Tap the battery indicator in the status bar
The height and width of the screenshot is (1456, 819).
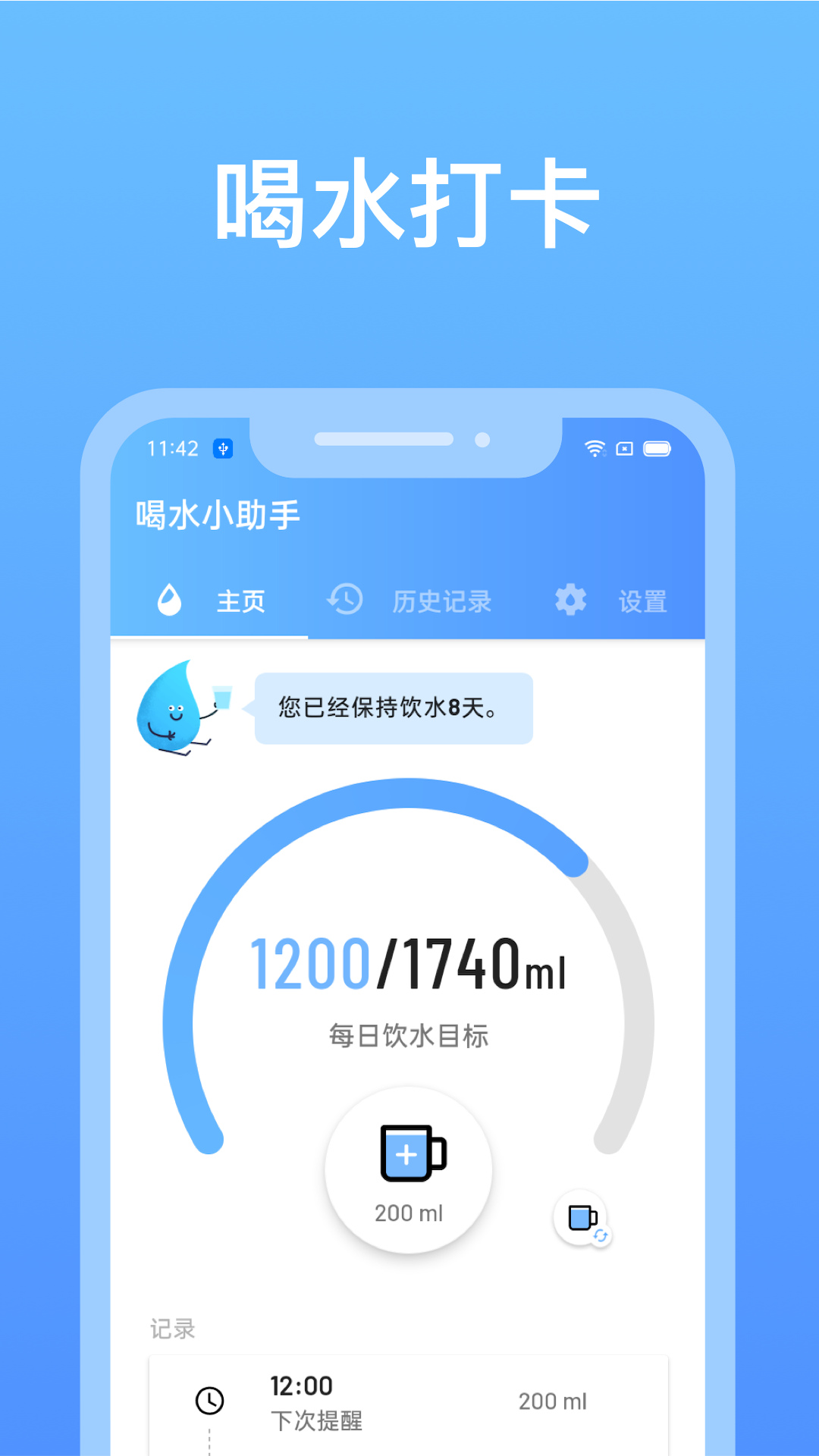click(x=657, y=449)
